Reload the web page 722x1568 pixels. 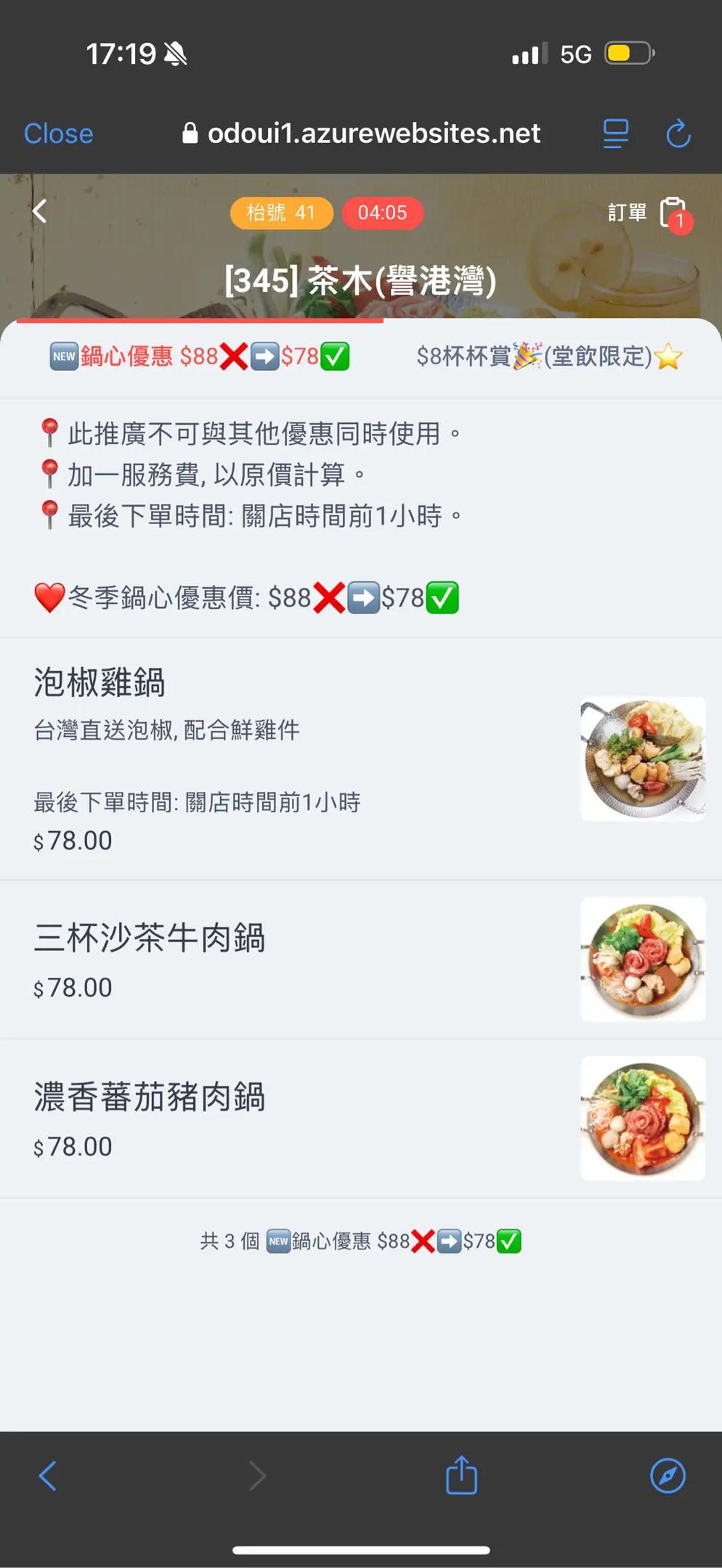[x=678, y=134]
